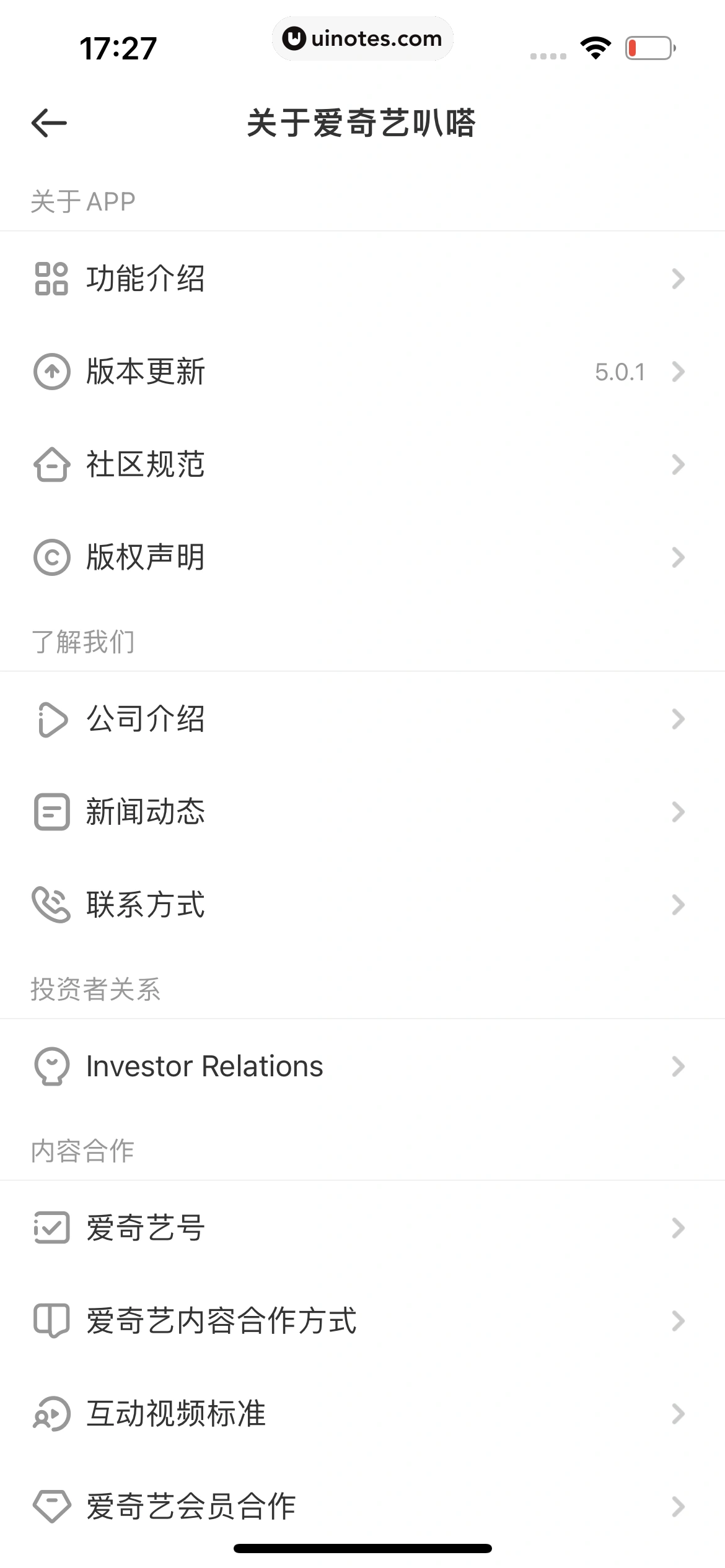This screenshot has height=1568, width=725.
Task: Open 联系方式 contact information
Action: (362, 905)
